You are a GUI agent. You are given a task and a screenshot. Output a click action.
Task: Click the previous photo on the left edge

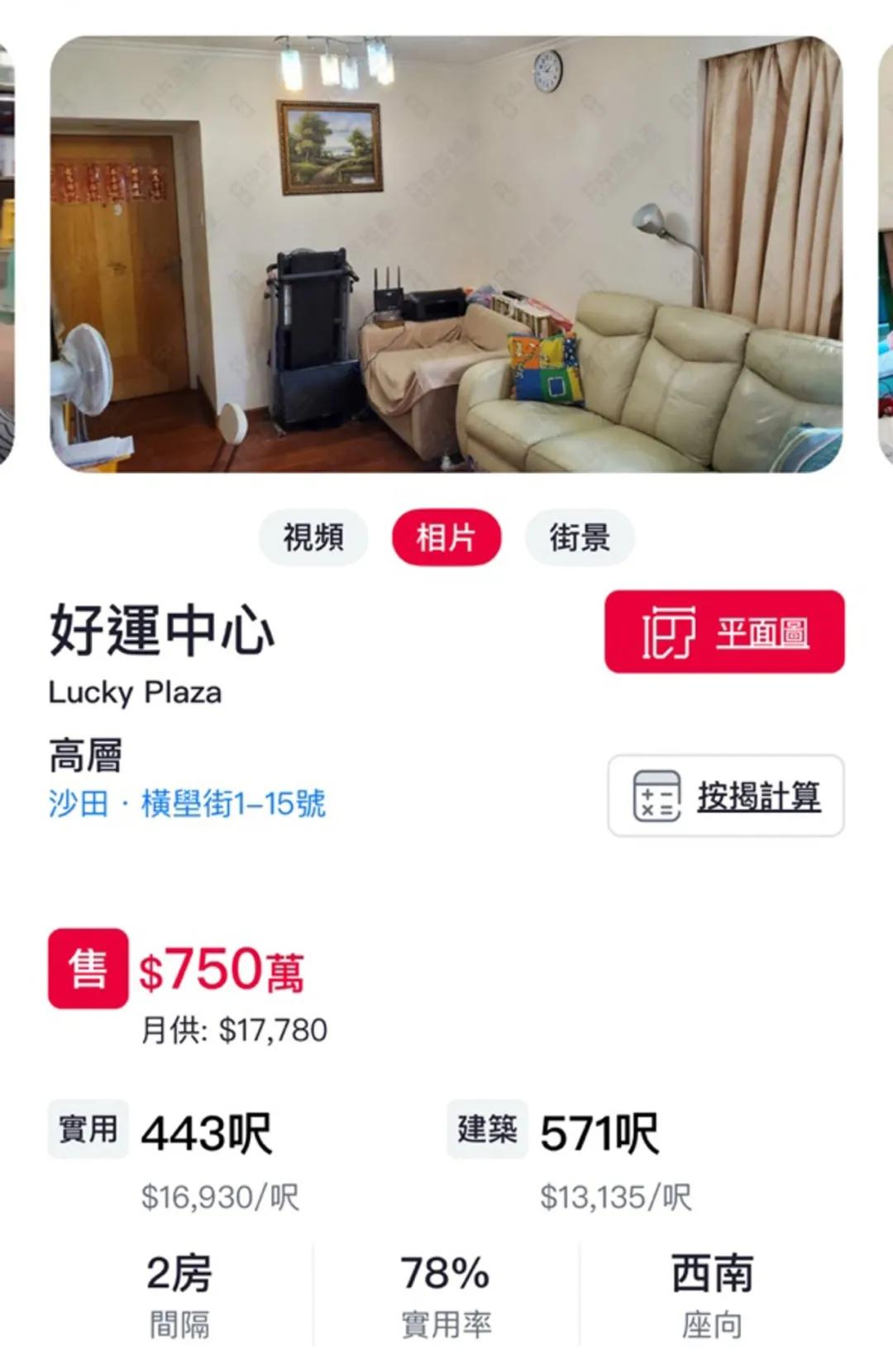pos(8,248)
